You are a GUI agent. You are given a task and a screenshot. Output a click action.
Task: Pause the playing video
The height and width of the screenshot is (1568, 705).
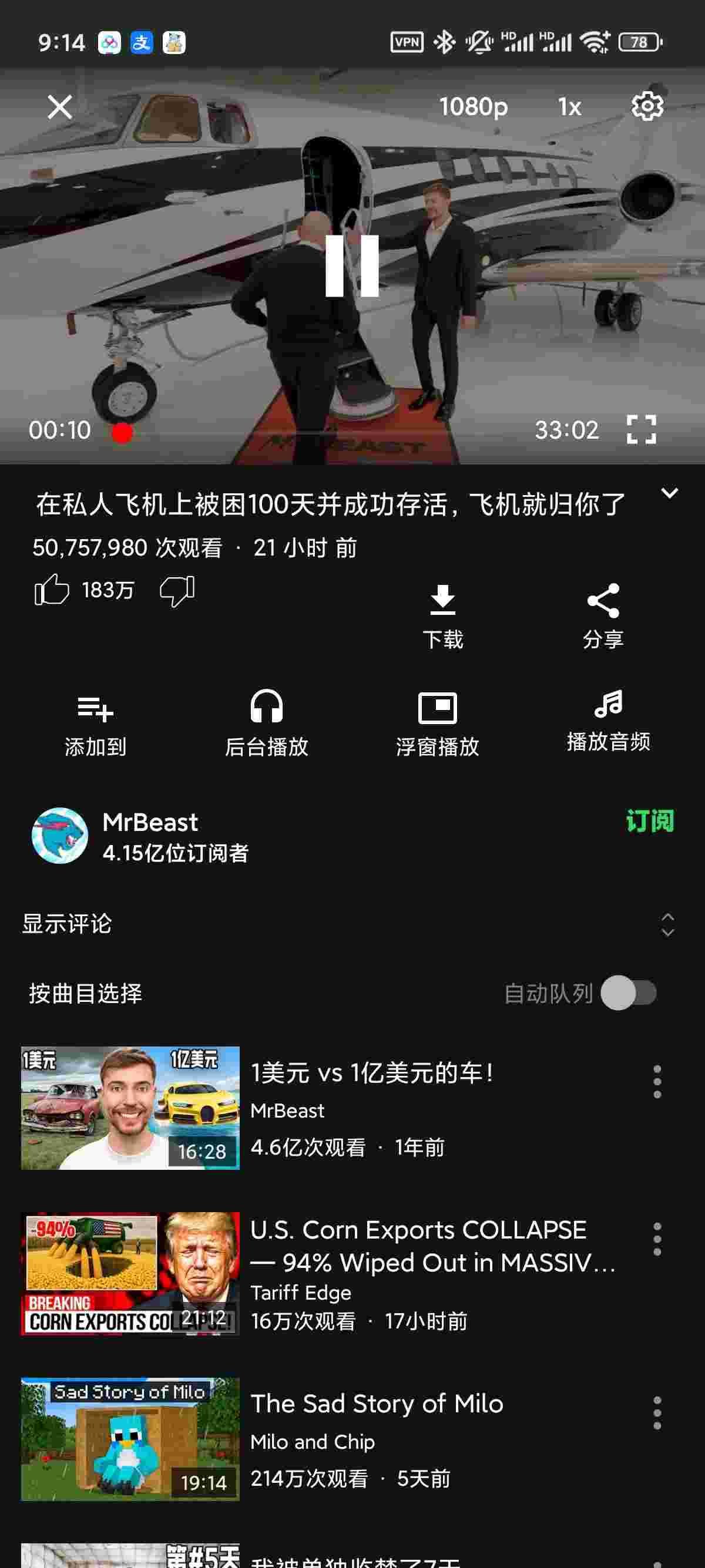pyautogui.click(x=352, y=266)
